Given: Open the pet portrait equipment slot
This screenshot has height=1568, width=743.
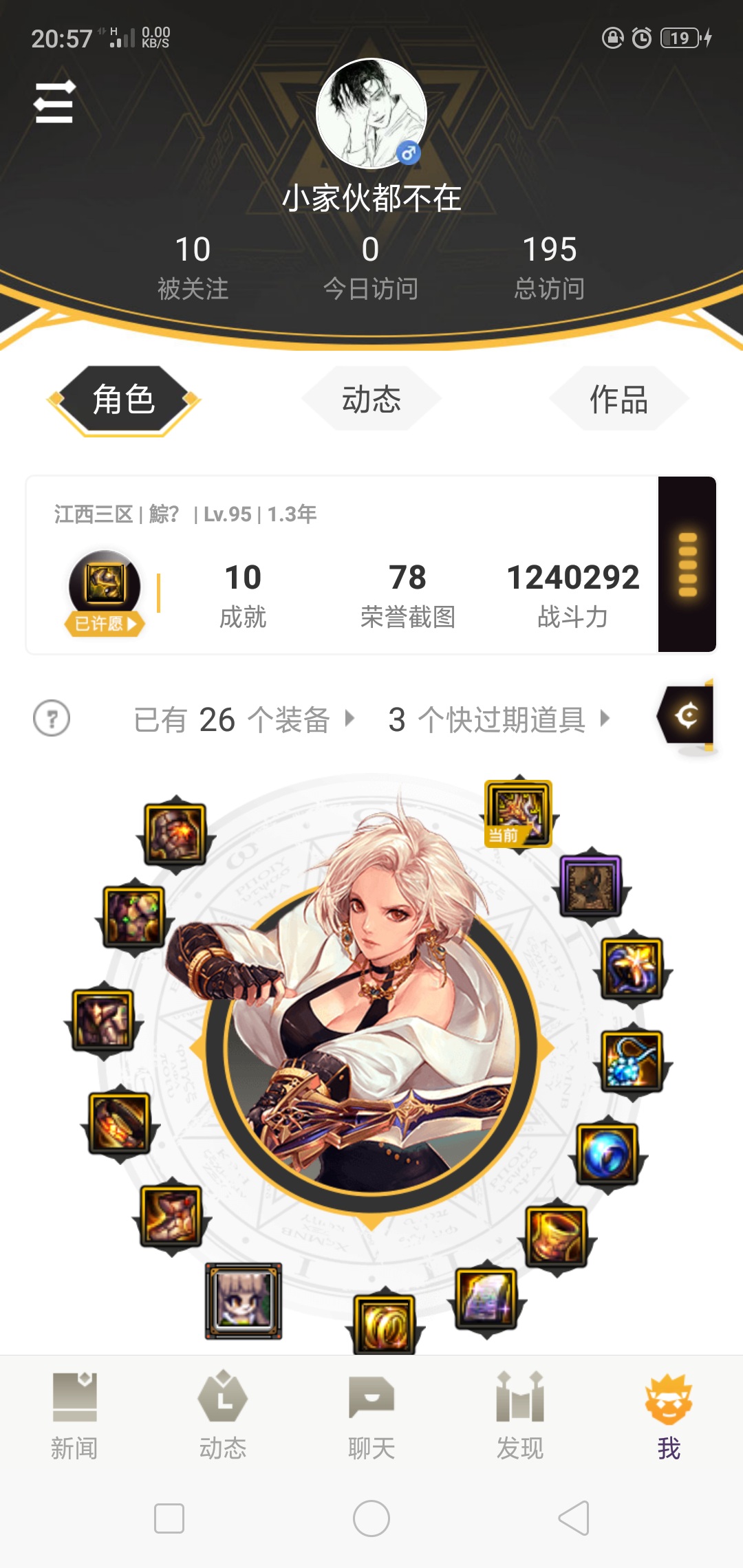Looking at the screenshot, I should tap(244, 1301).
